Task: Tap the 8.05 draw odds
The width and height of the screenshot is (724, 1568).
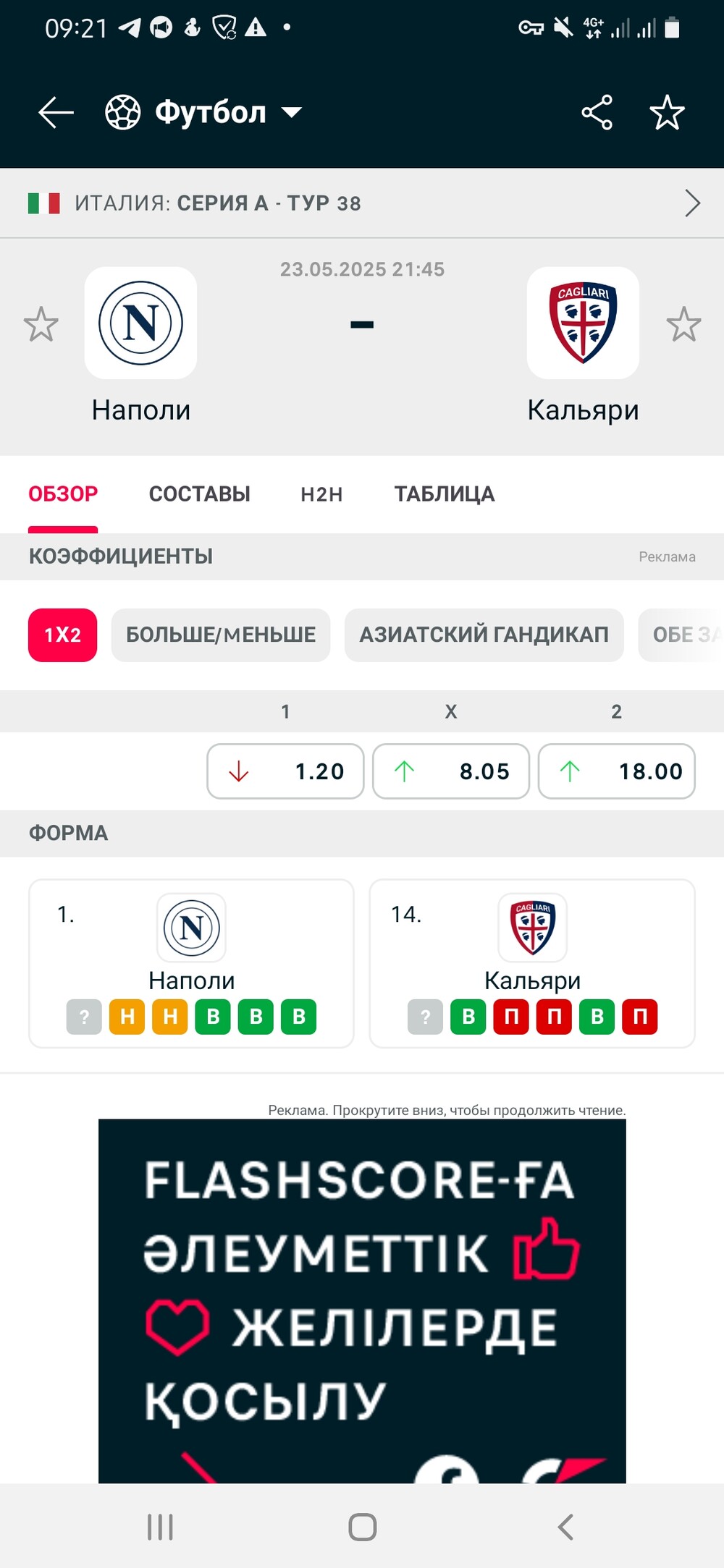Action: tap(451, 771)
